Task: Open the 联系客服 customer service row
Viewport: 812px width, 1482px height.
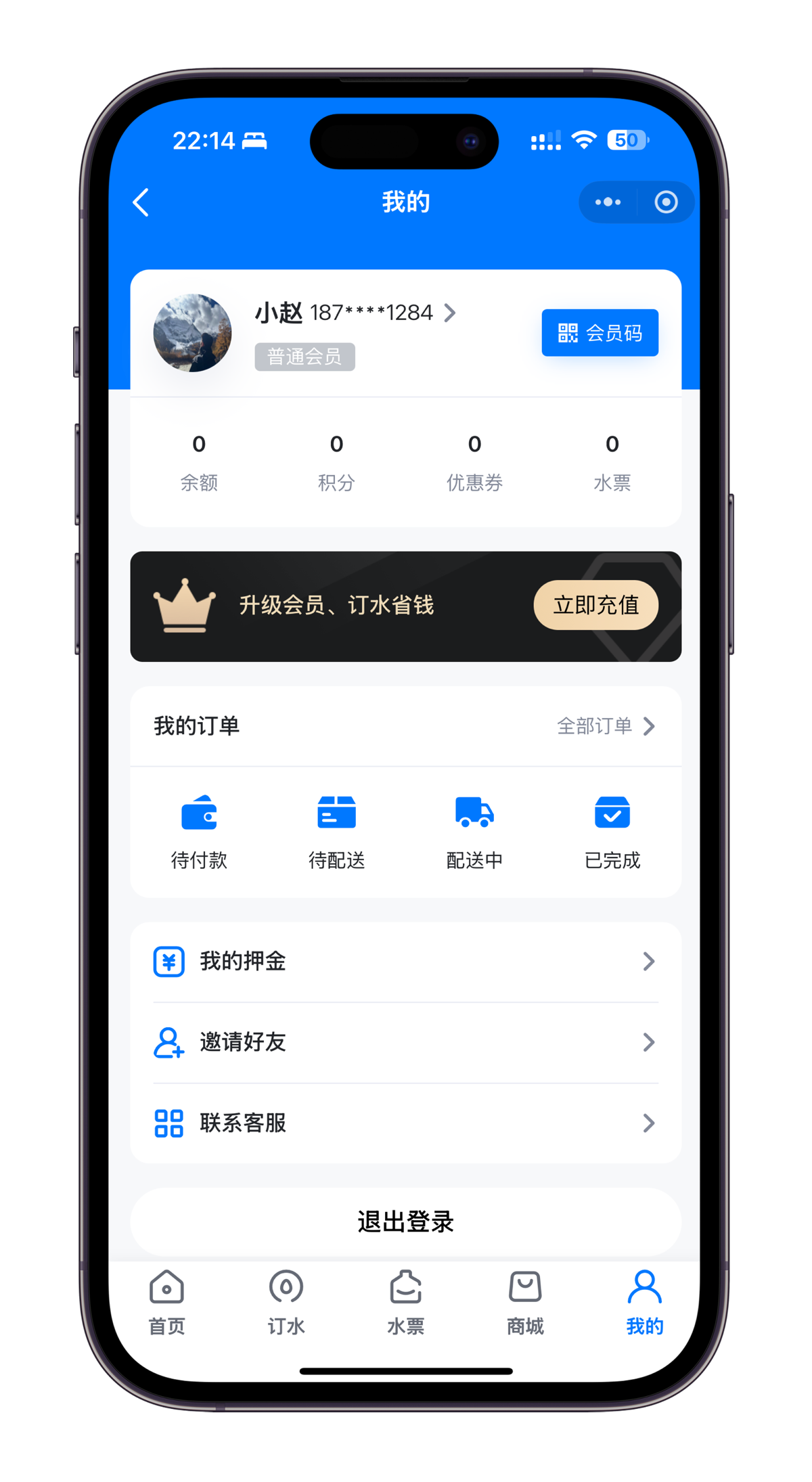Action: (x=405, y=1123)
